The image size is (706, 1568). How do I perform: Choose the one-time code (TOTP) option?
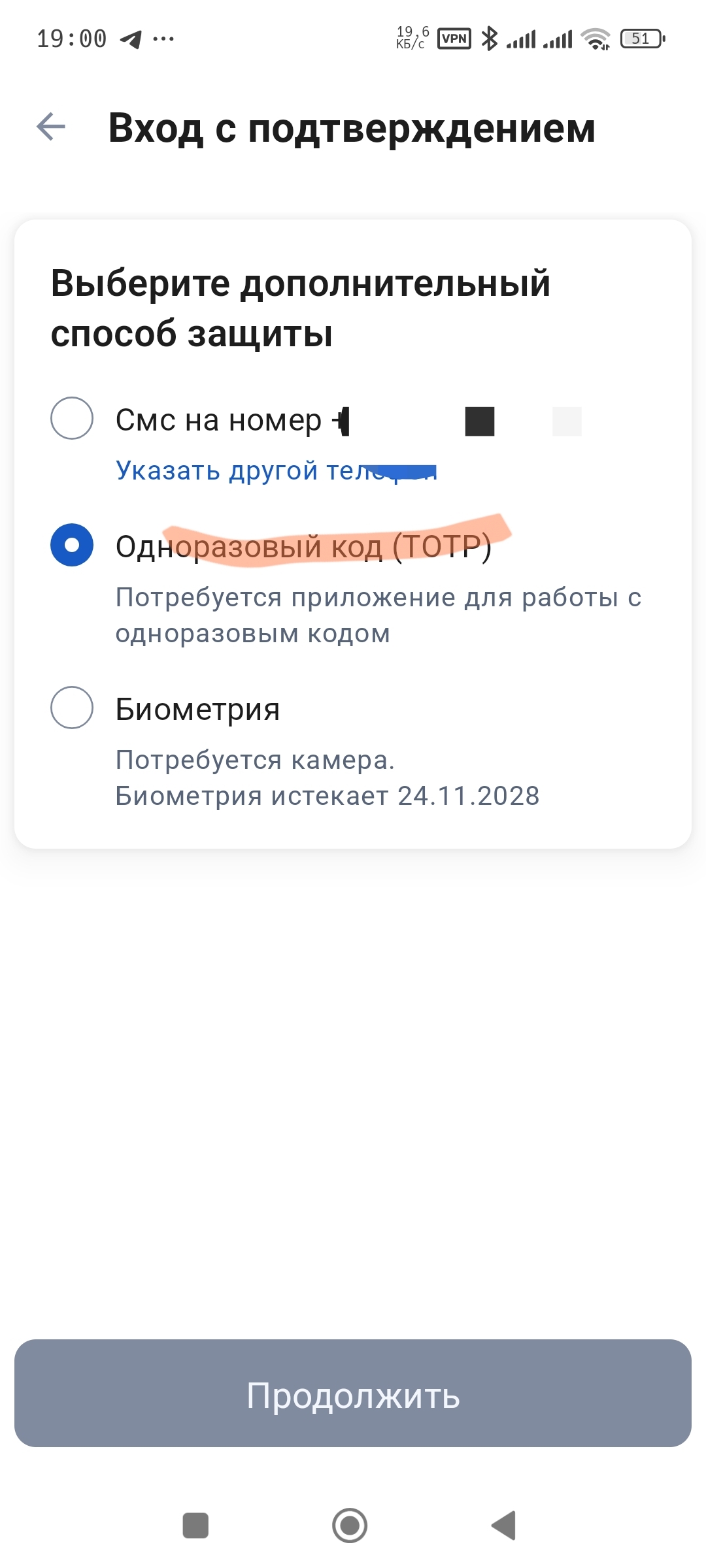[72, 545]
